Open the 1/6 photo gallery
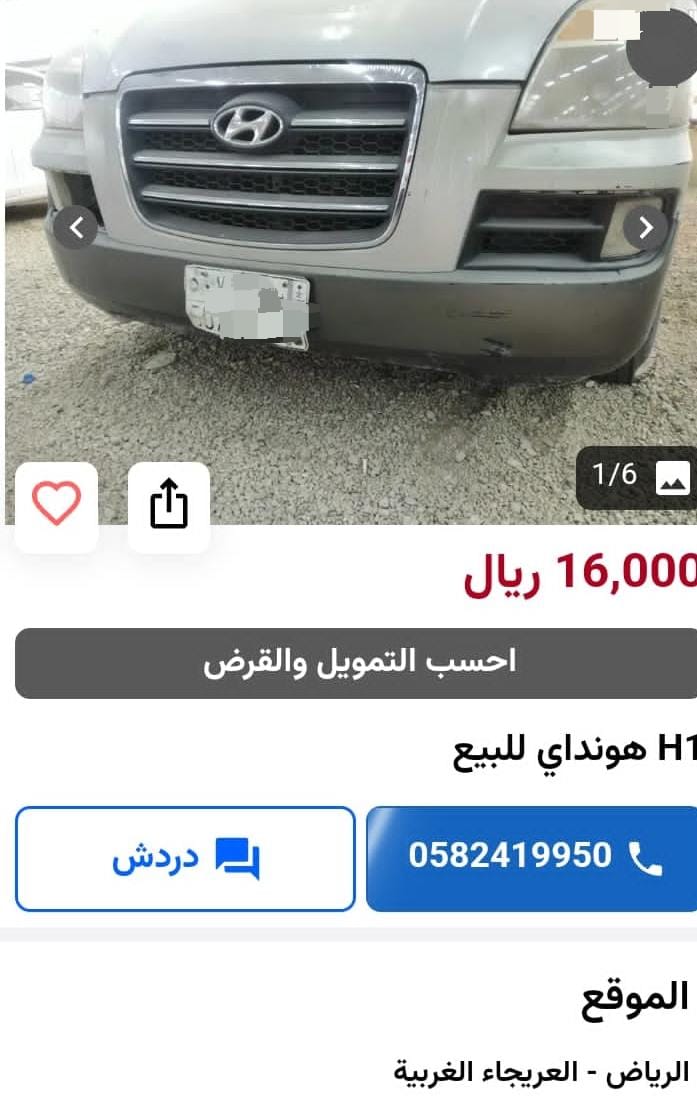This screenshot has height=1119, width=697. [x=636, y=477]
